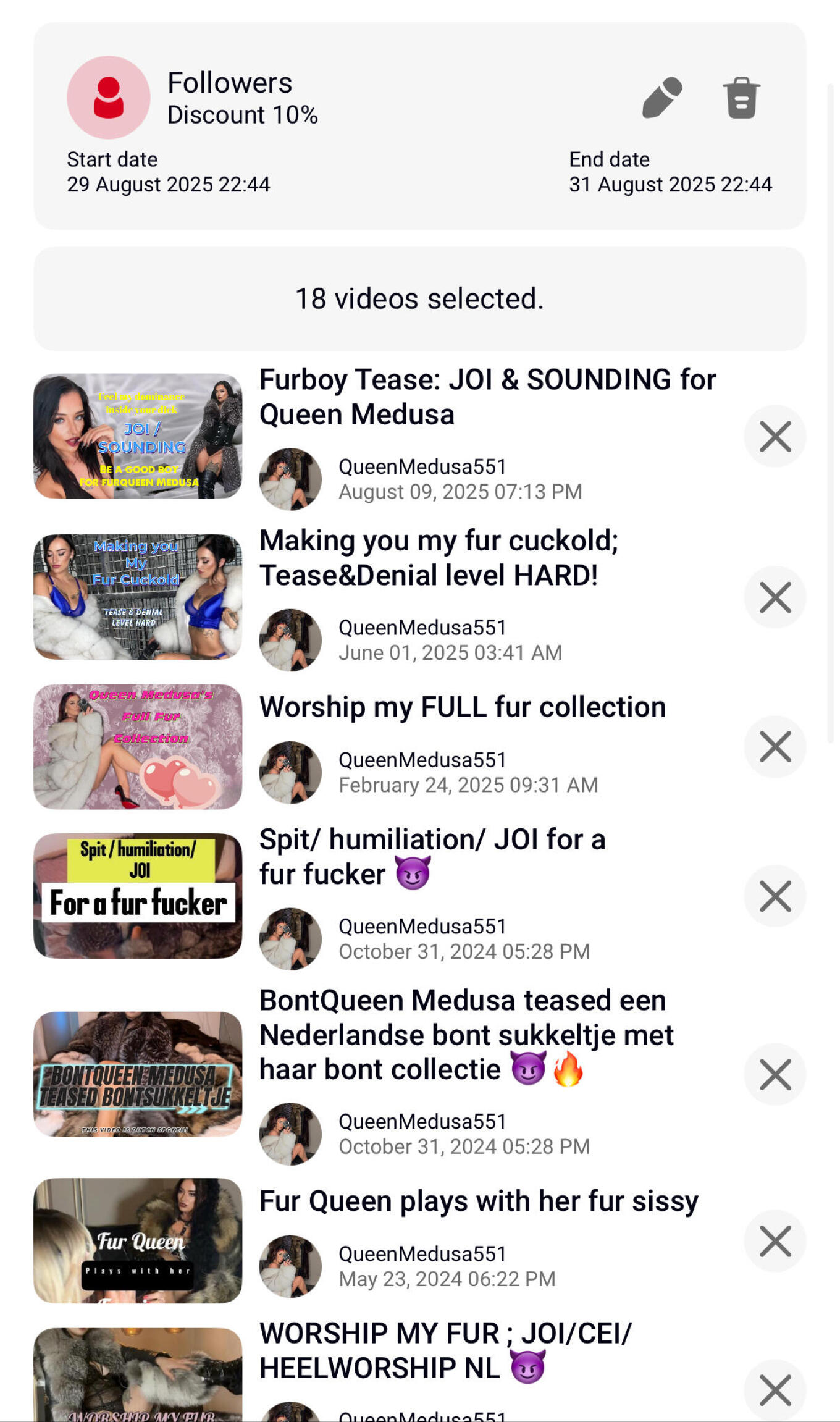
Task: Delete the Followers 10% discount
Action: 741,98
